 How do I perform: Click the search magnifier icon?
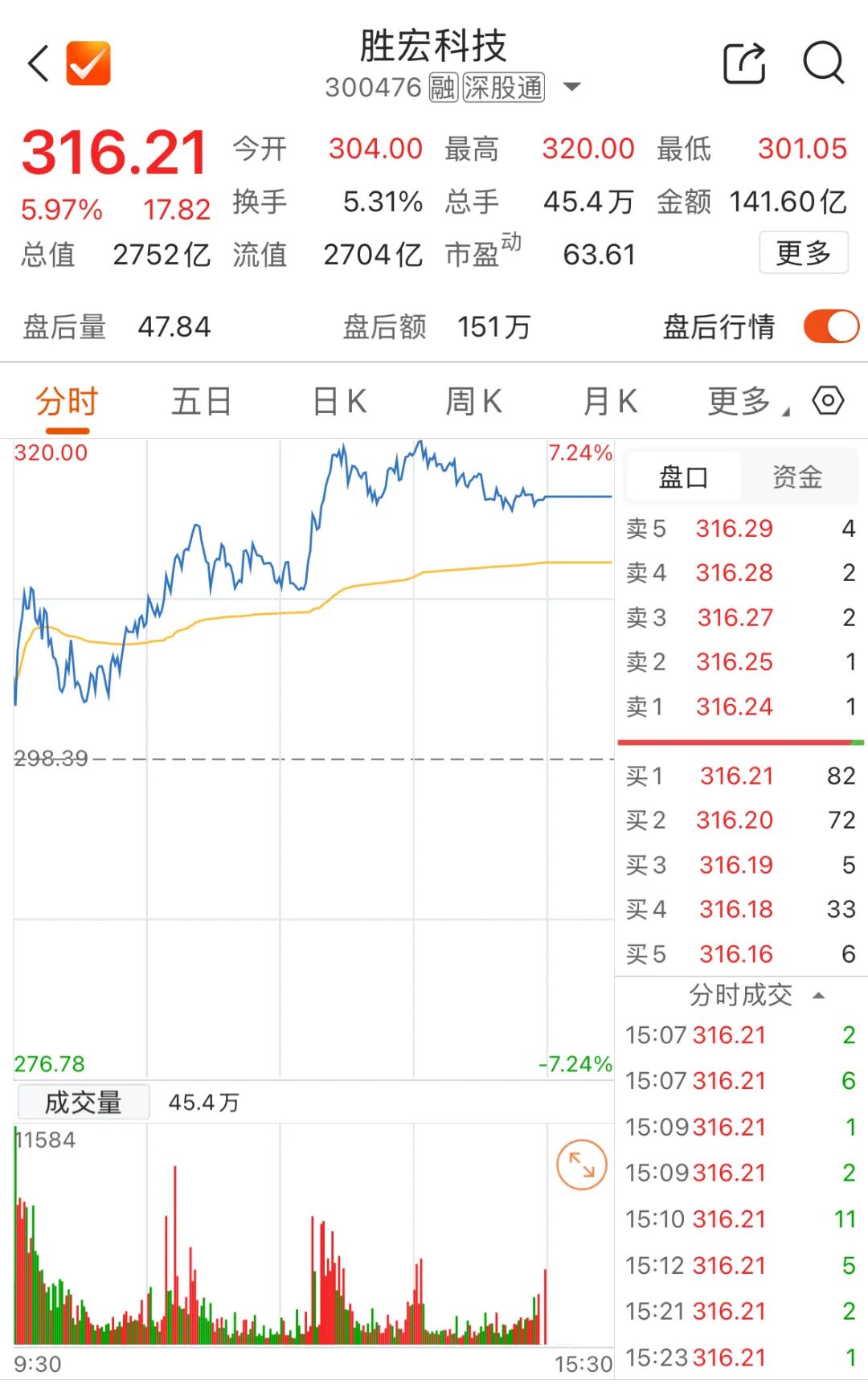click(x=822, y=63)
